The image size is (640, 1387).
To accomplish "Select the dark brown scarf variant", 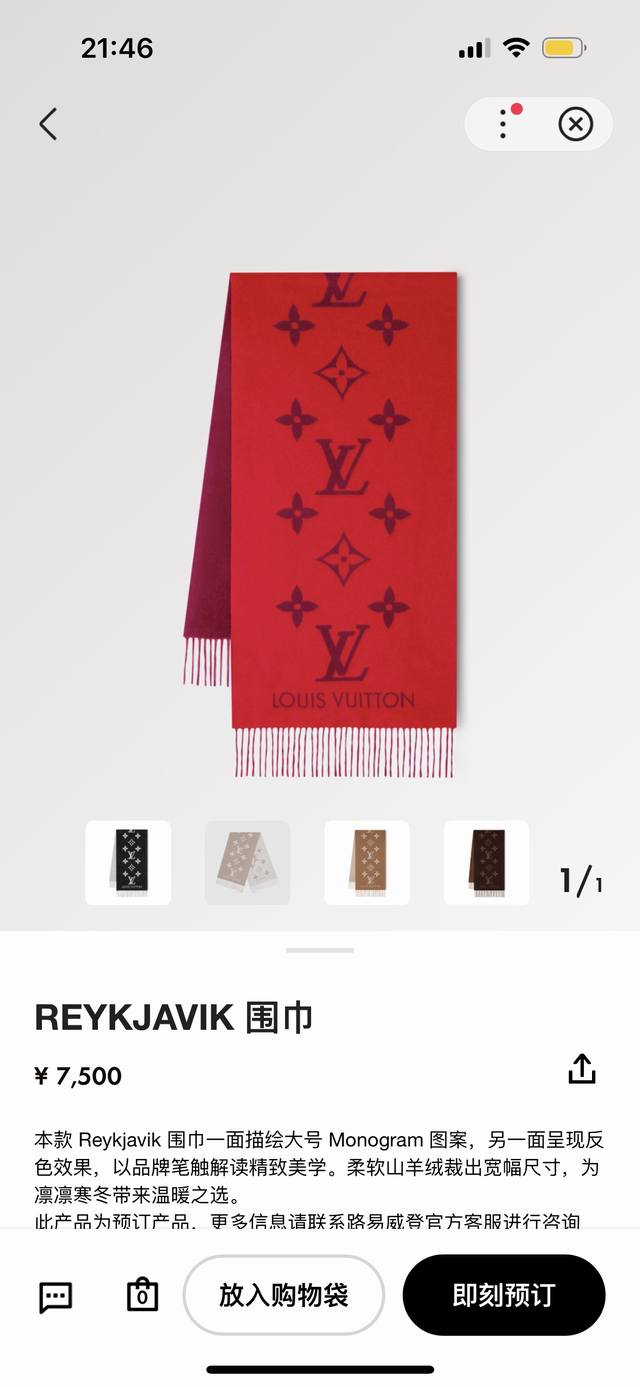I will coord(486,862).
